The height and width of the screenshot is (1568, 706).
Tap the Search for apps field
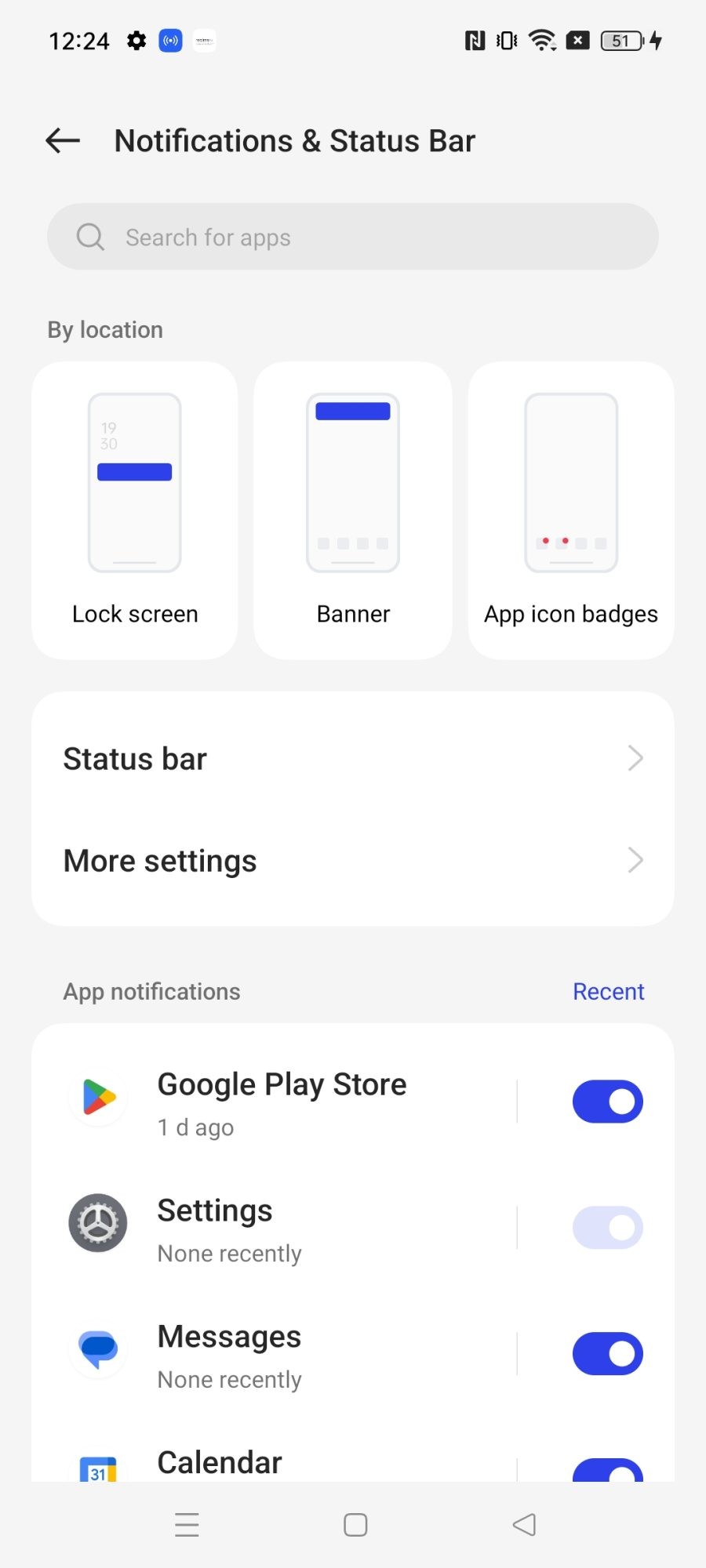(x=353, y=237)
